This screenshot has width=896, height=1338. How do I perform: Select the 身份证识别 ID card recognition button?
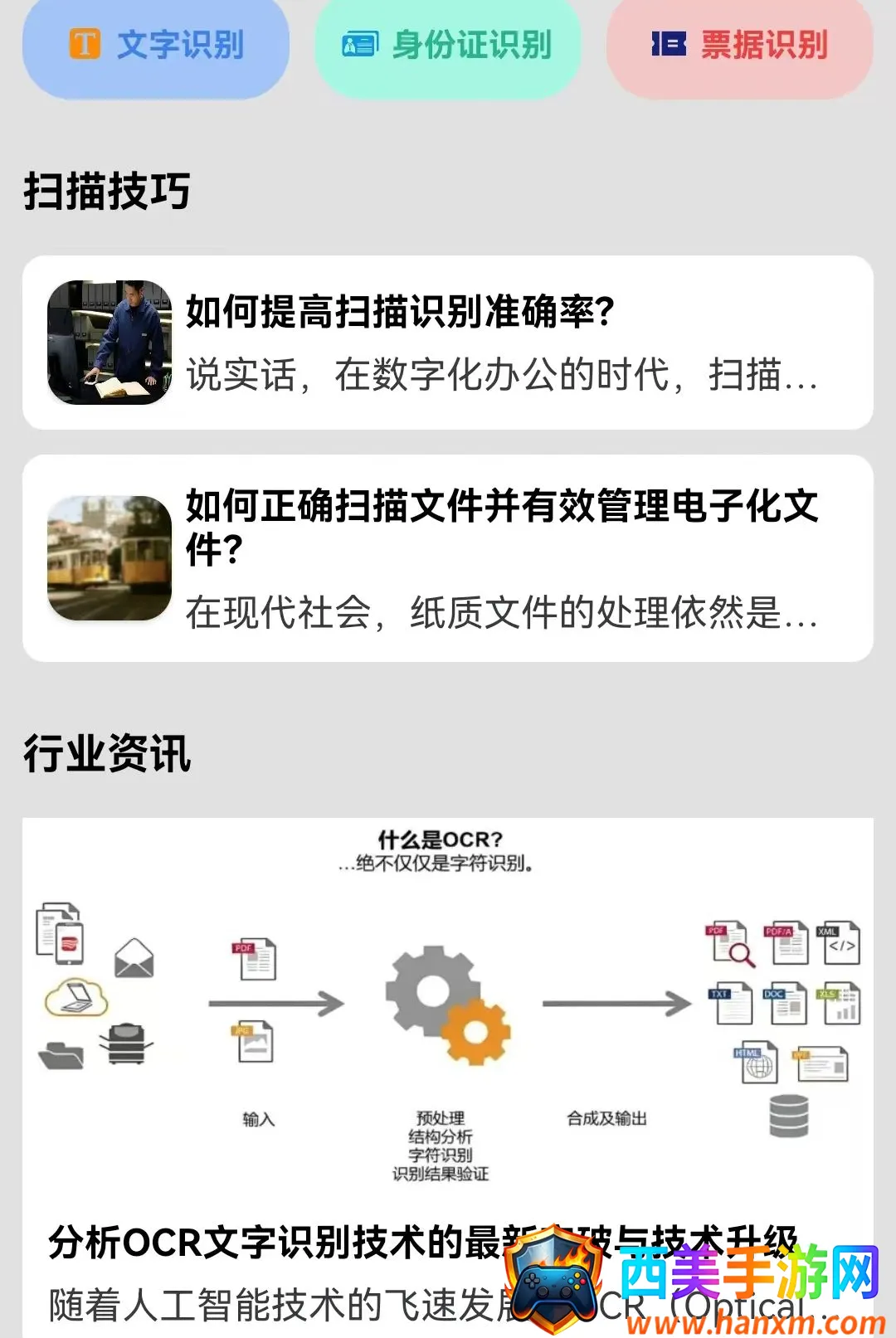click(x=448, y=47)
